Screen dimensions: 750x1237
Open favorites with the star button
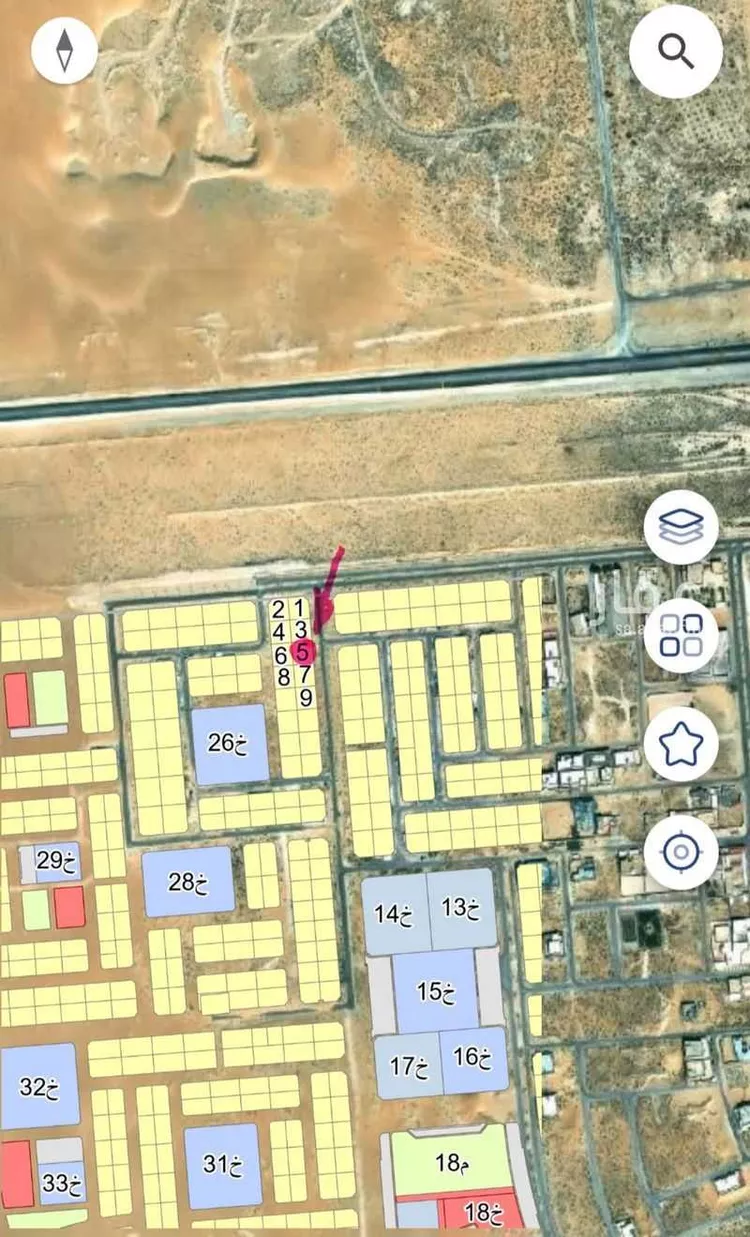[681, 743]
